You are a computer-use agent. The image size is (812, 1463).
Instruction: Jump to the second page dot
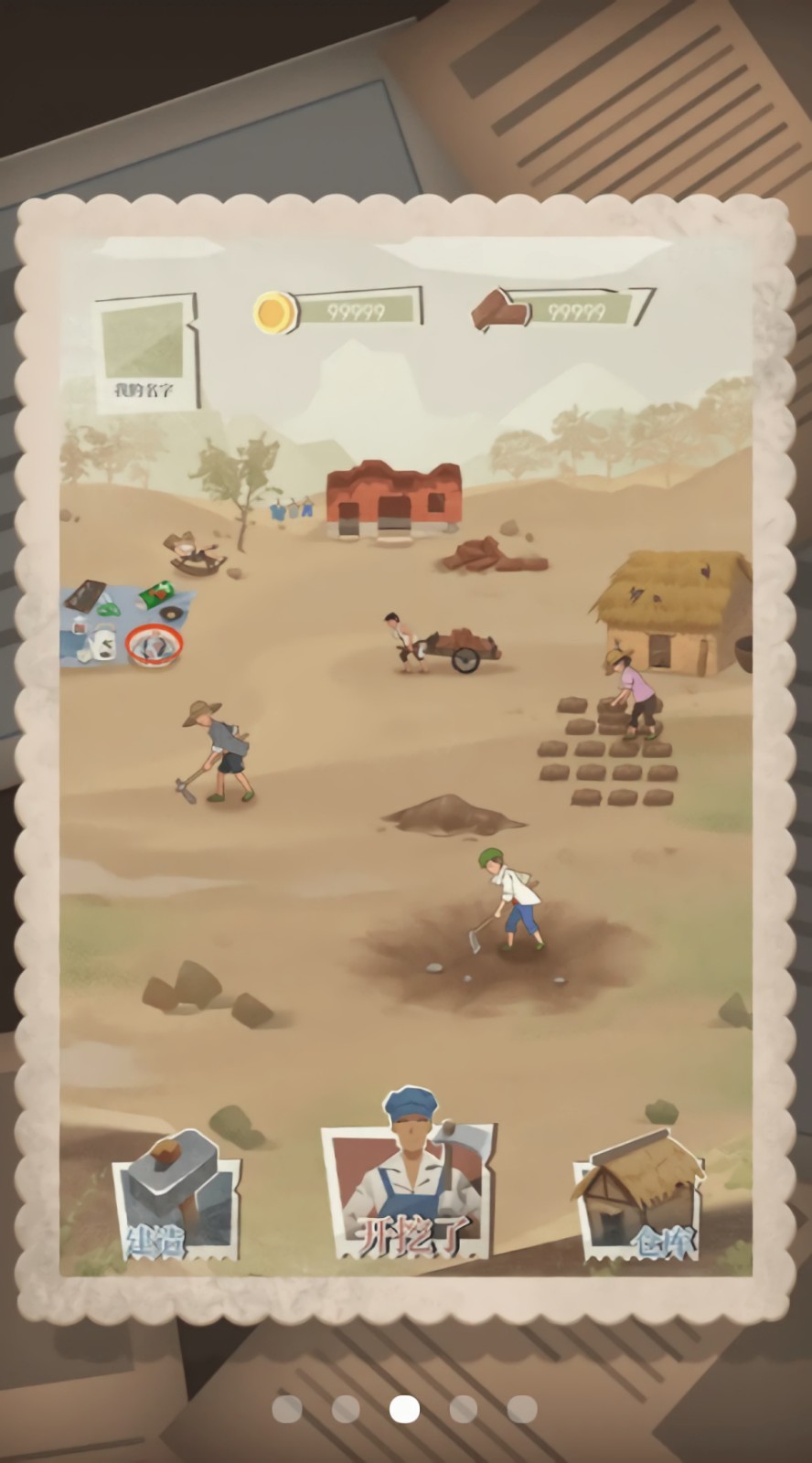point(345,1409)
